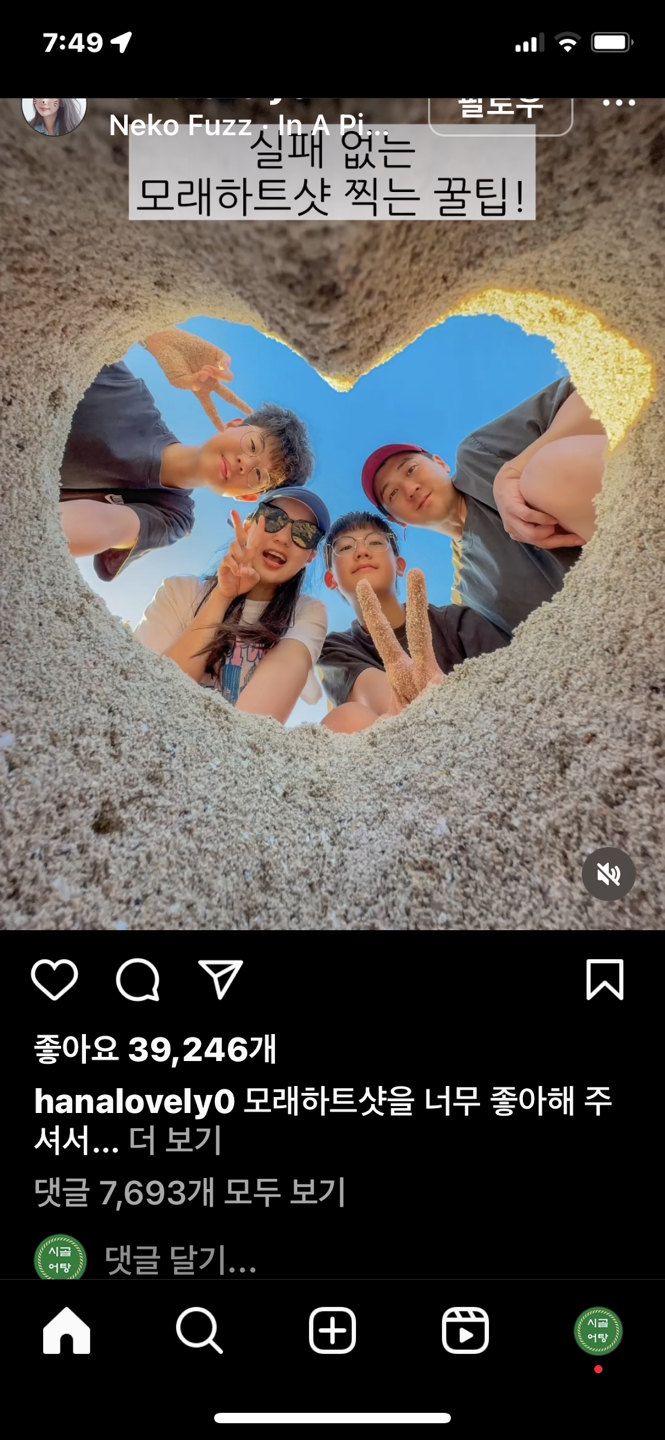
Task: Expand the caption with 더 보기
Action: coord(175,1140)
